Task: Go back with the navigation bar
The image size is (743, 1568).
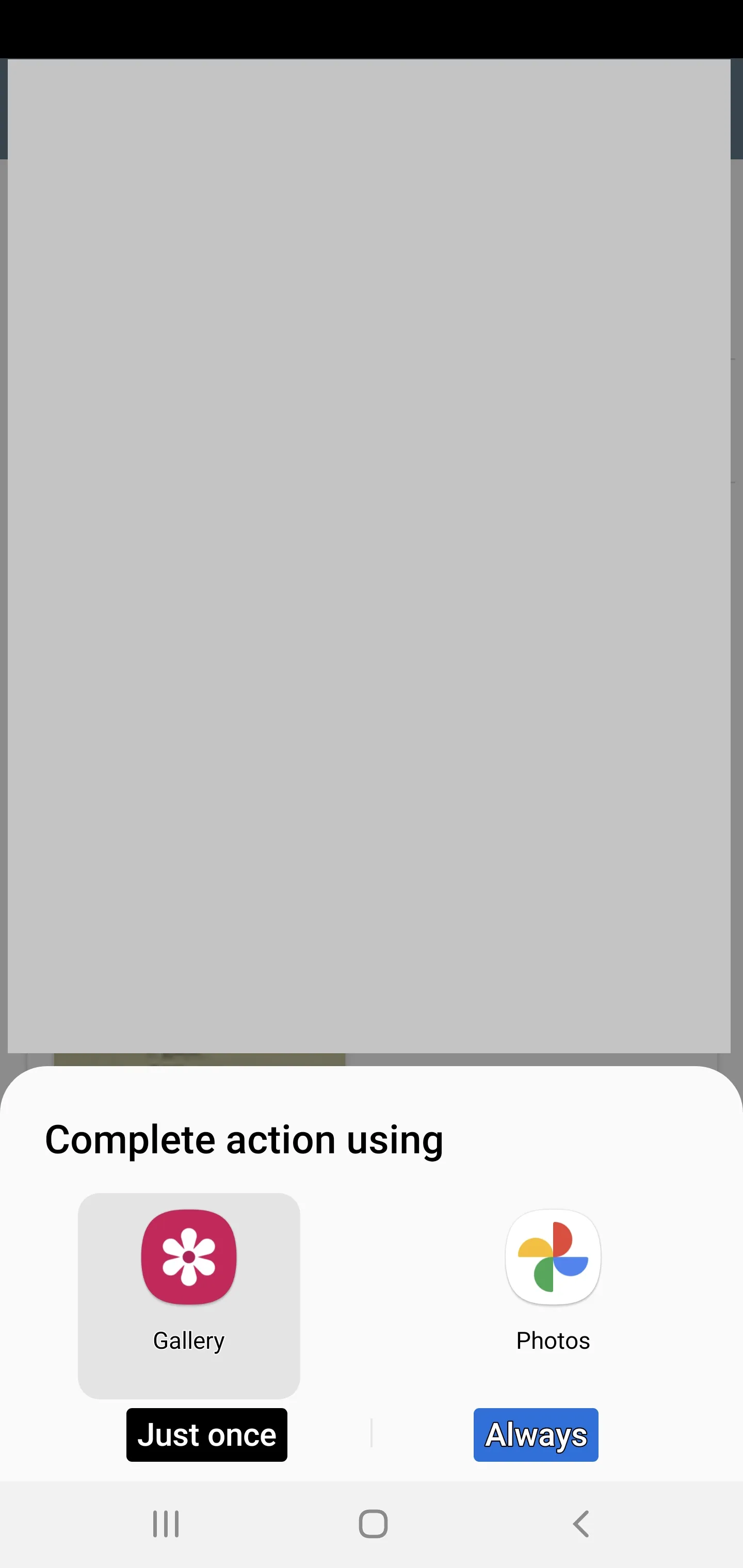Action: tap(581, 1524)
